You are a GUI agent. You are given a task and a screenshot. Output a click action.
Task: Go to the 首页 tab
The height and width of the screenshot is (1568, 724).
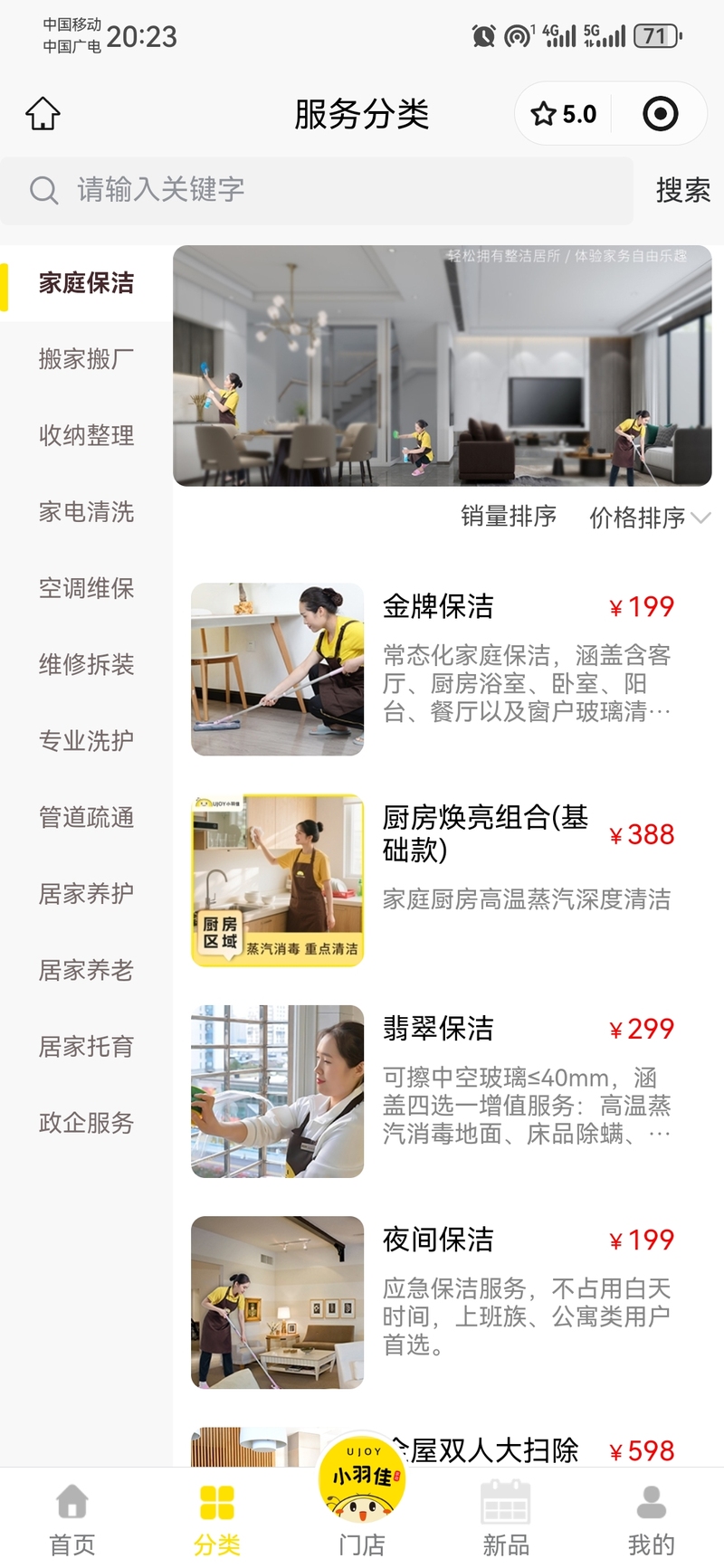72,1518
